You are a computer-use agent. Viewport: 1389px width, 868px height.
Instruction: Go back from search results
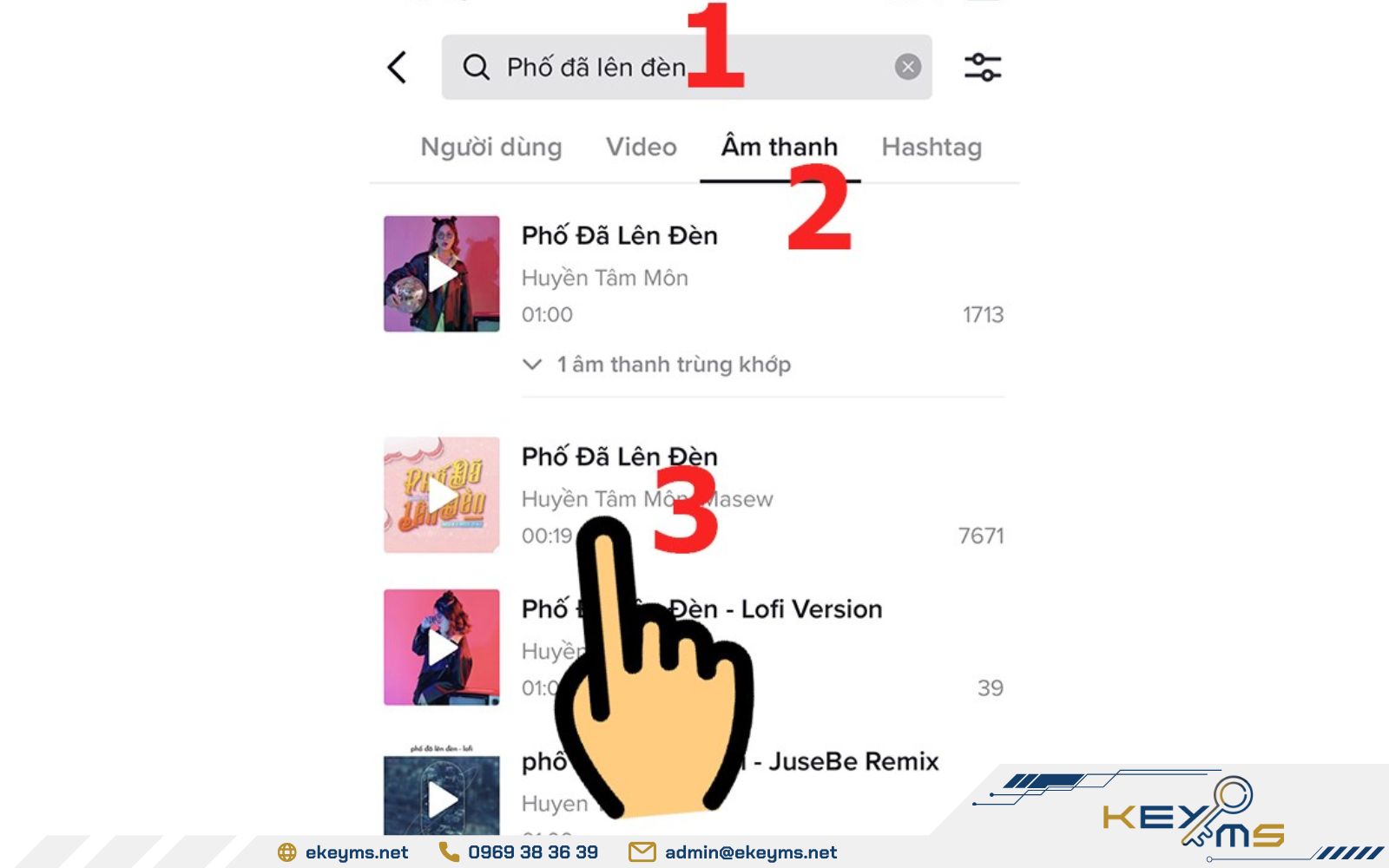(398, 67)
